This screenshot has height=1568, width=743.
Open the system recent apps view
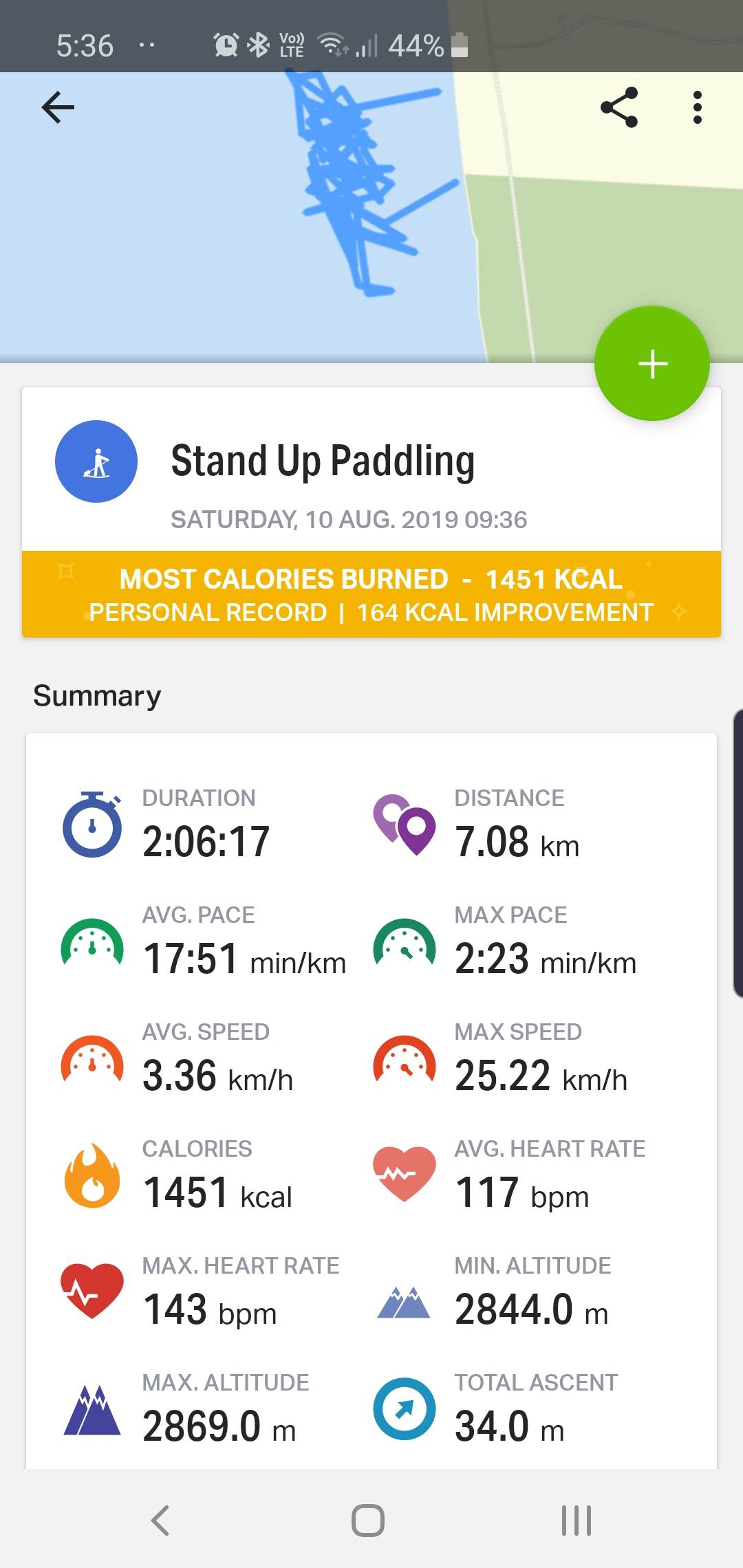click(x=577, y=1520)
